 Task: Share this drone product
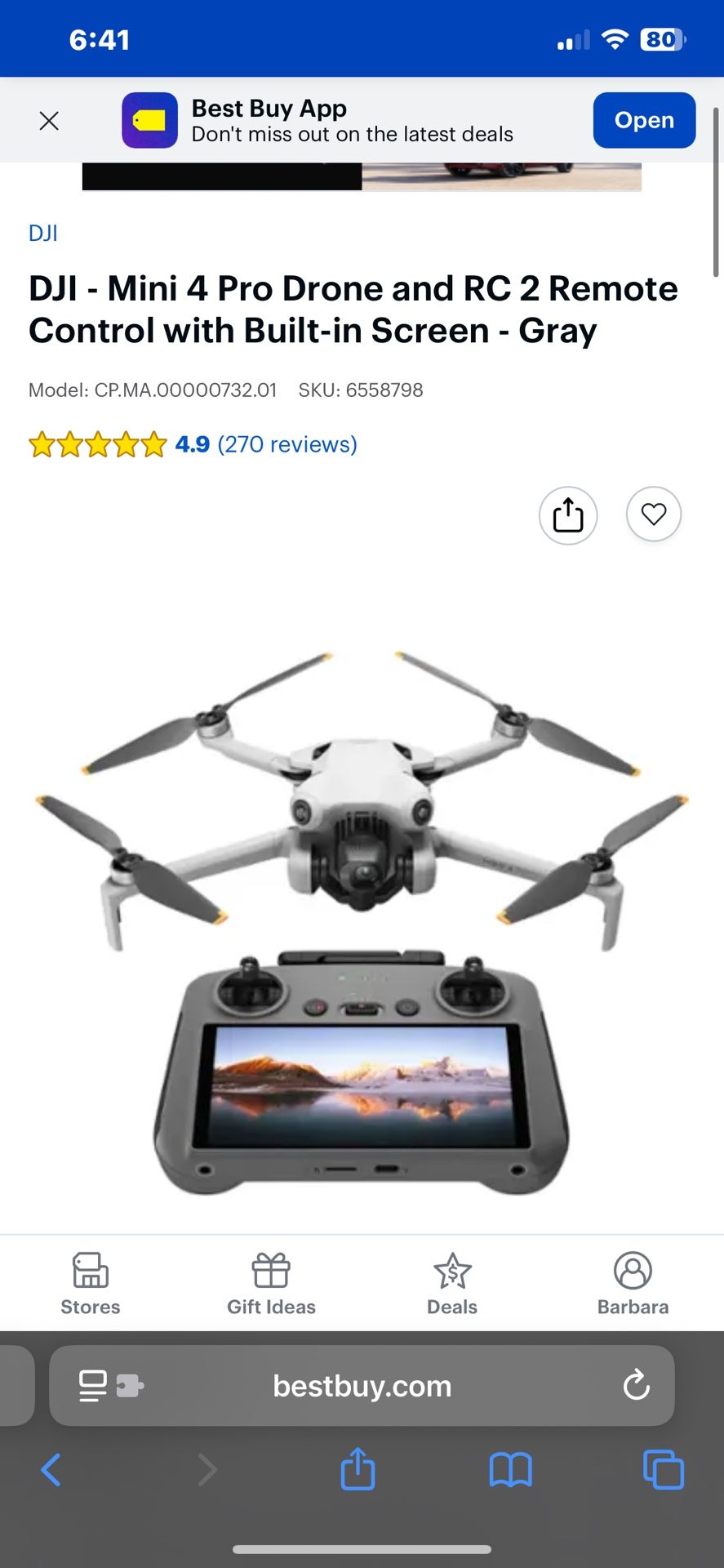click(x=568, y=515)
